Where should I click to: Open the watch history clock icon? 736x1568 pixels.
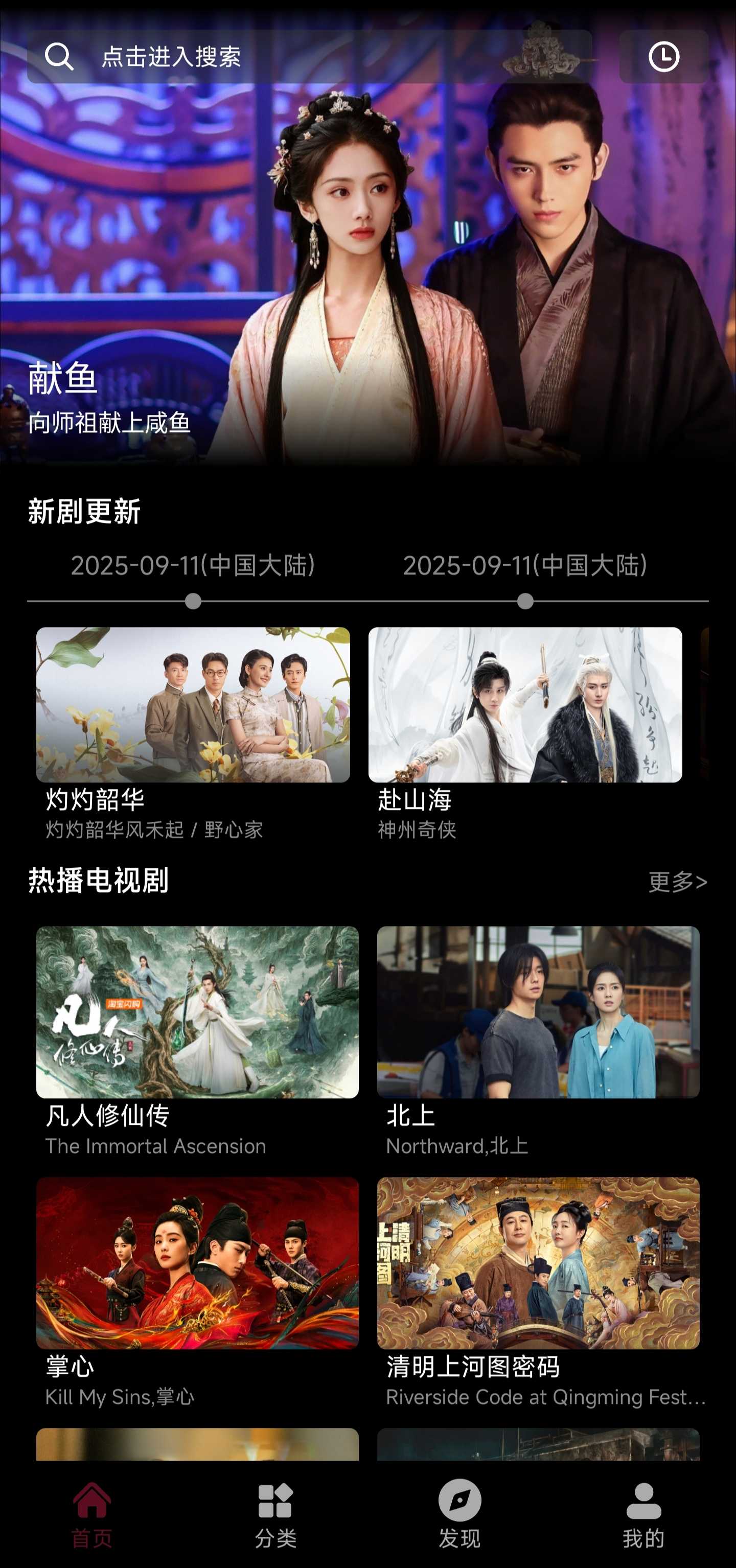[x=663, y=57]
